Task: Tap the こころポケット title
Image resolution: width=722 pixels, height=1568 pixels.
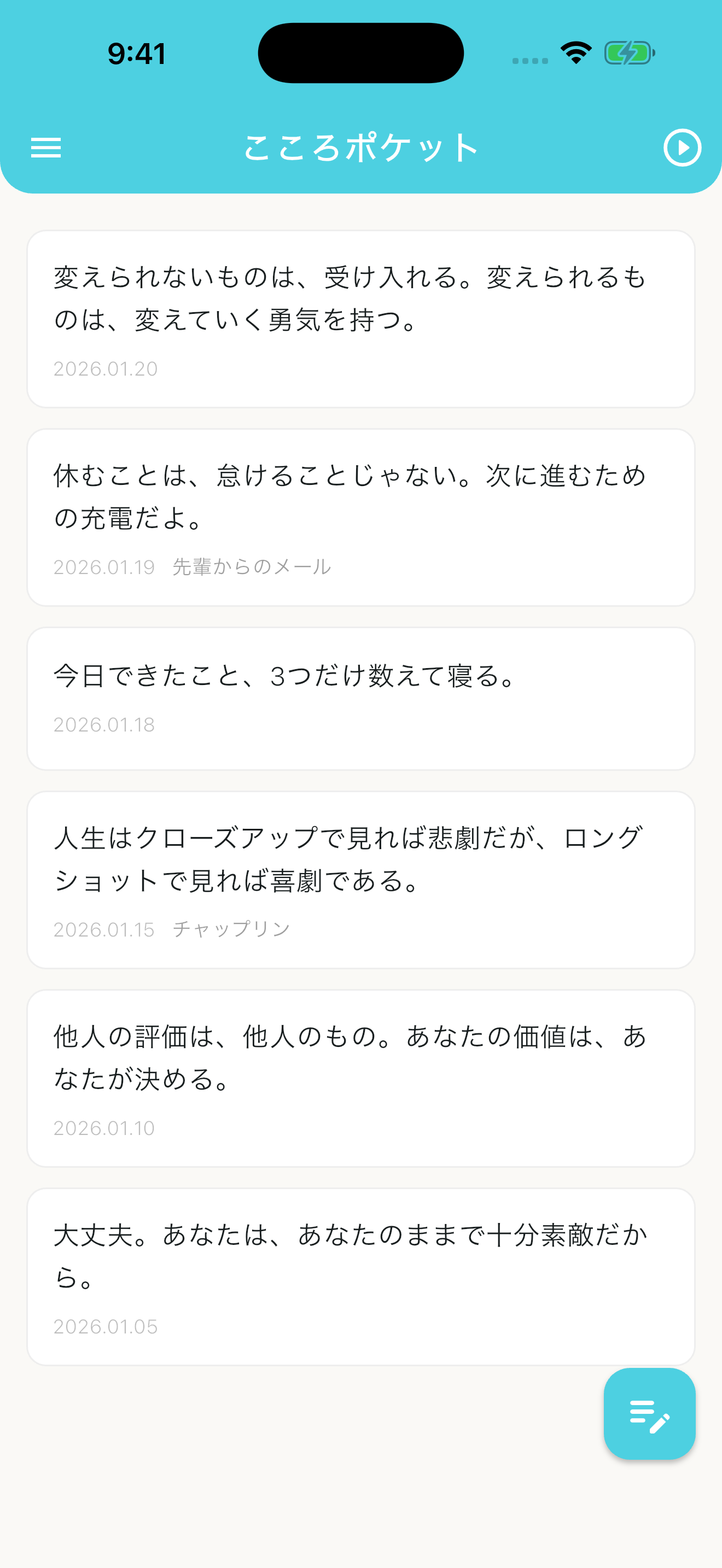Action: 360,147
